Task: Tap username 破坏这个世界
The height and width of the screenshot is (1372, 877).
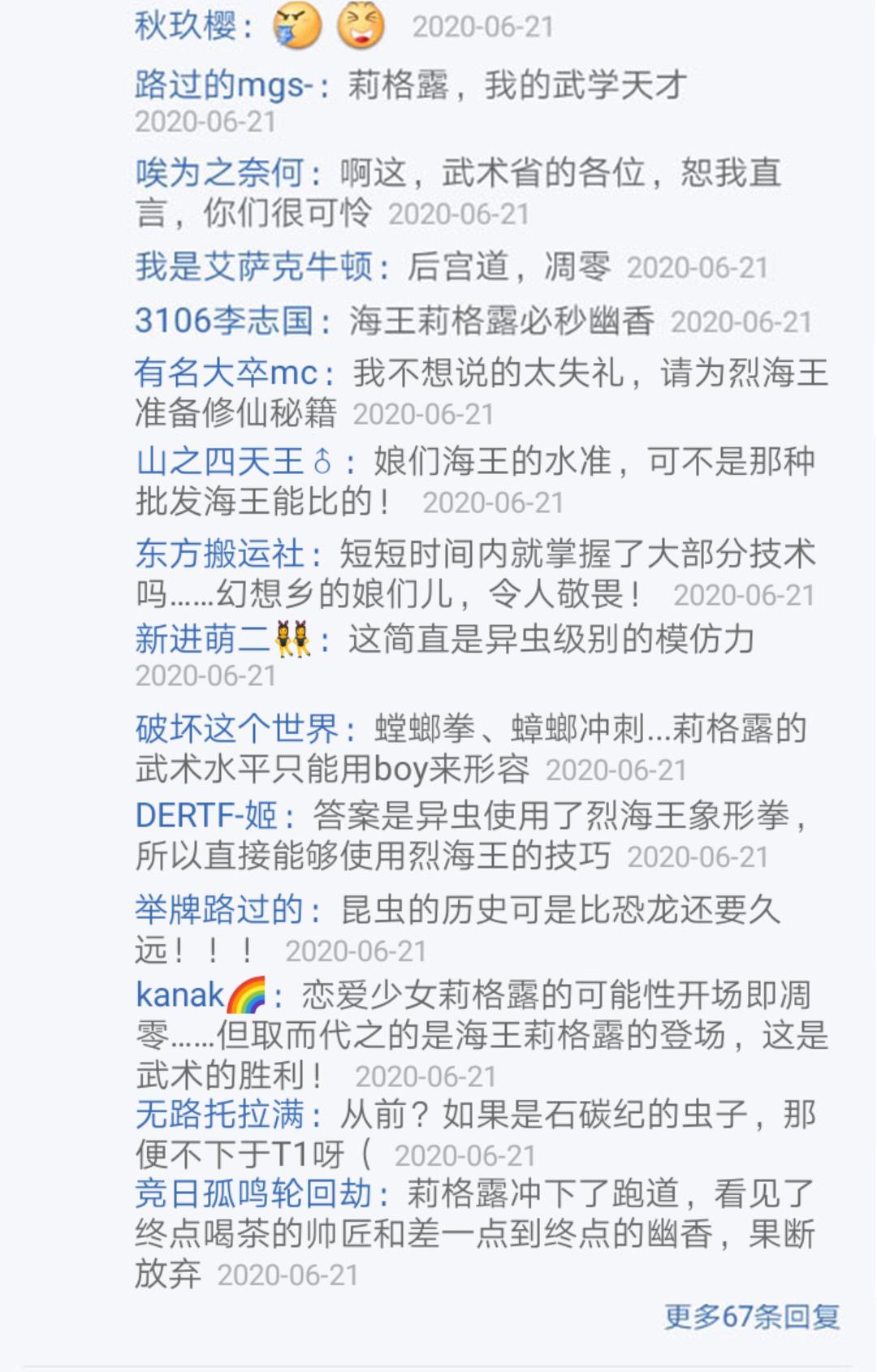Action: coord(236,728)
